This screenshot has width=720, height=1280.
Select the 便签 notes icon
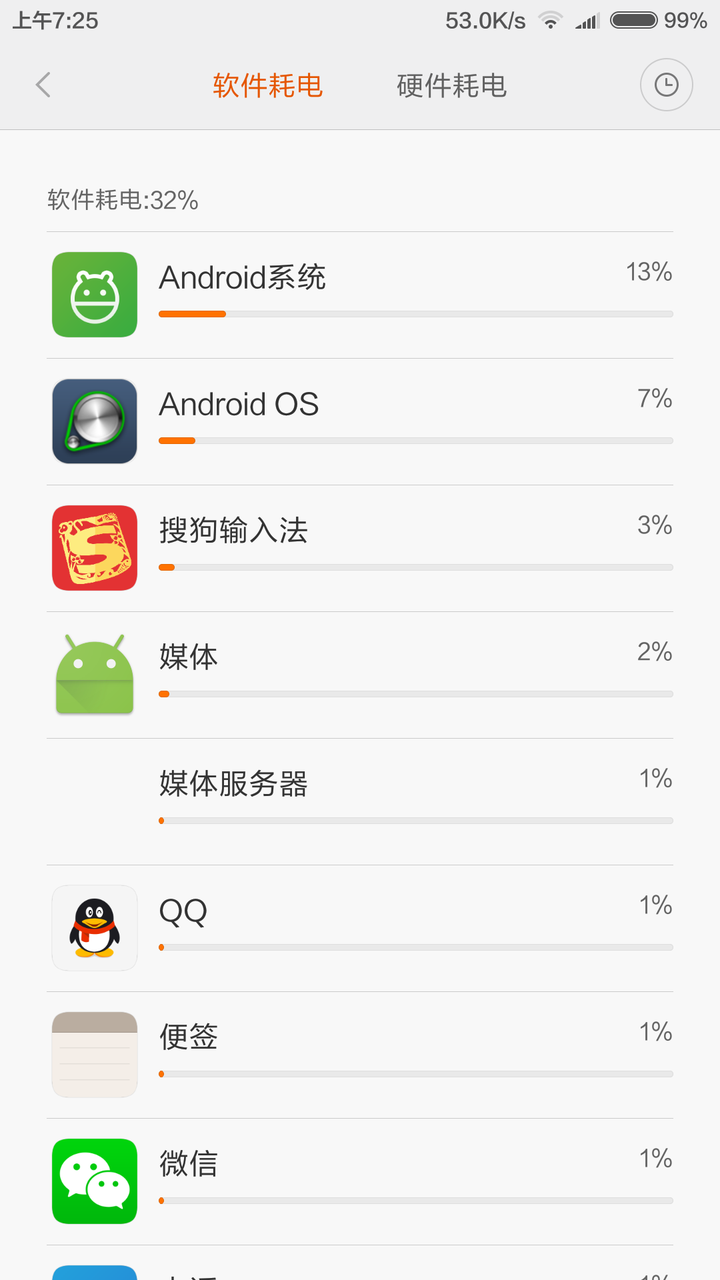tap(94, 1054)
